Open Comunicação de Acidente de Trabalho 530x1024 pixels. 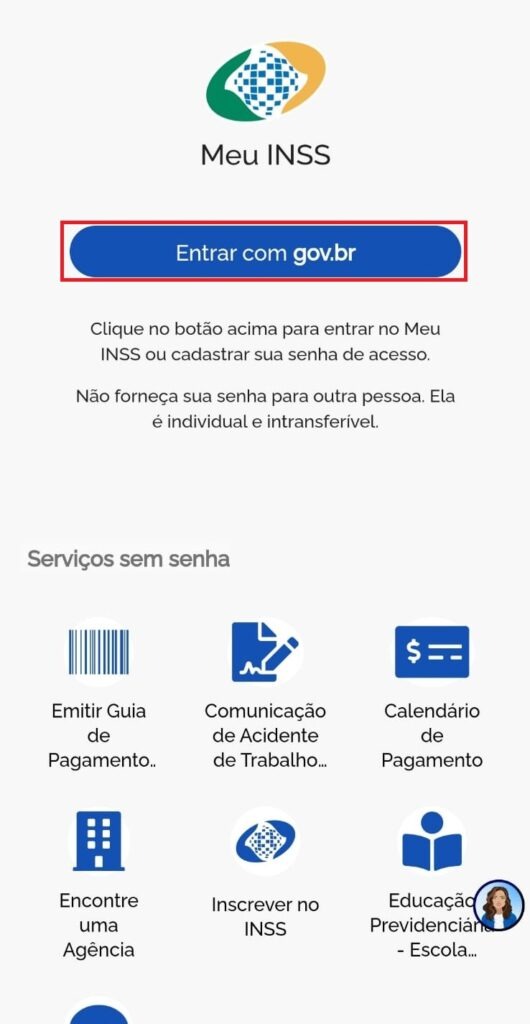click(x=265, y=695)
